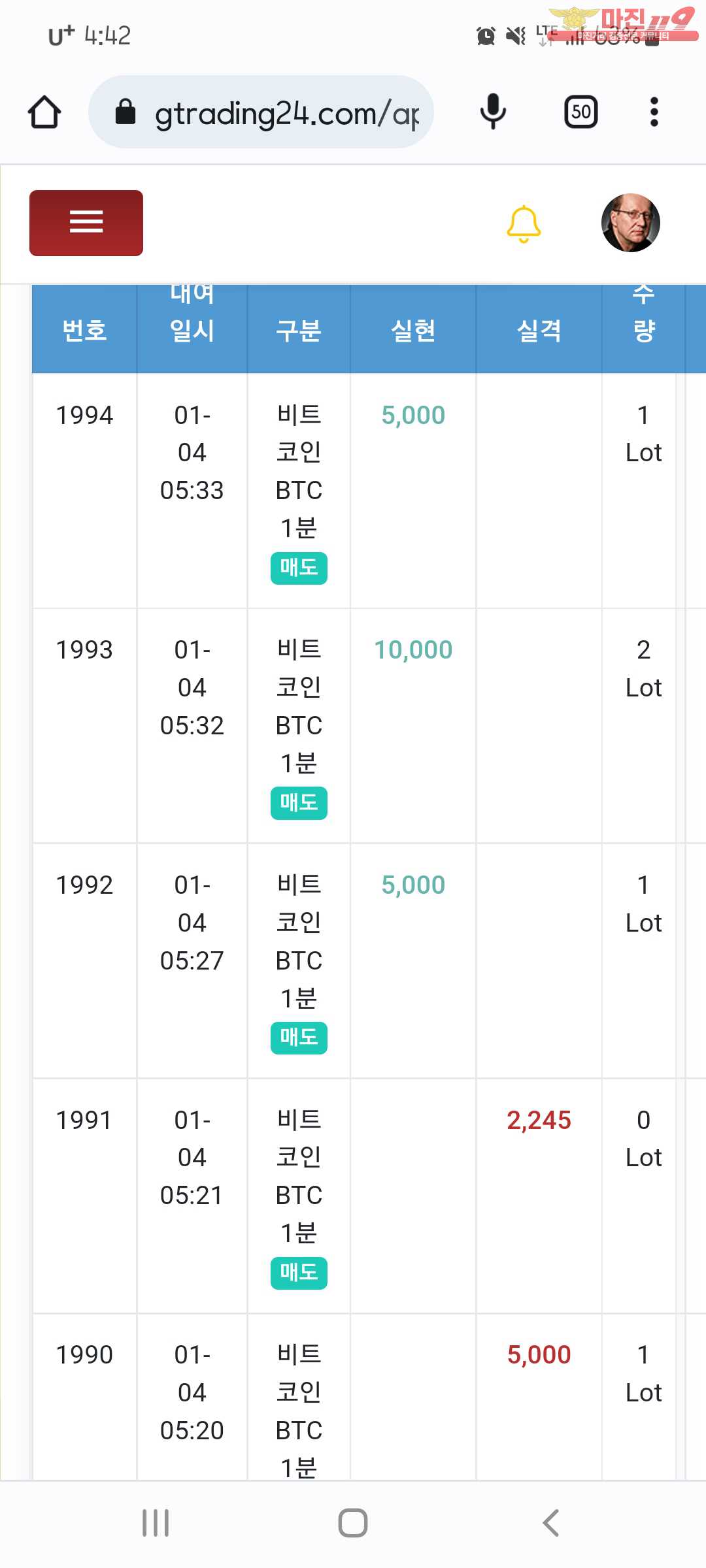Edit the gtrading24.com address bar
Screen dimensions: 706x1568
coord(261,112)
